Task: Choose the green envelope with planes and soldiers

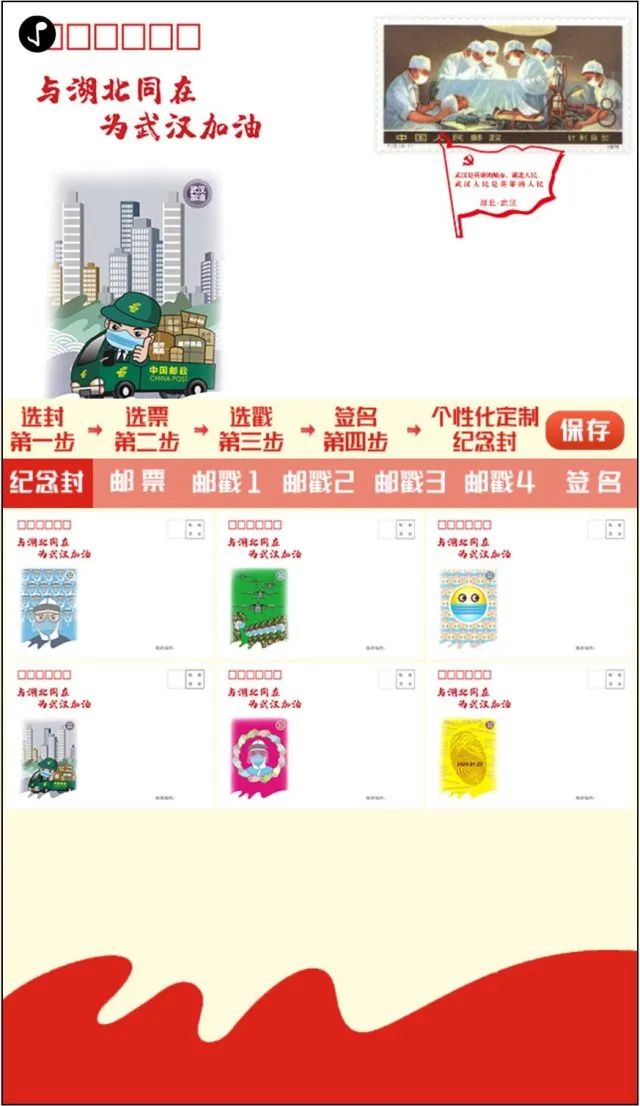Action: [320, 586]
